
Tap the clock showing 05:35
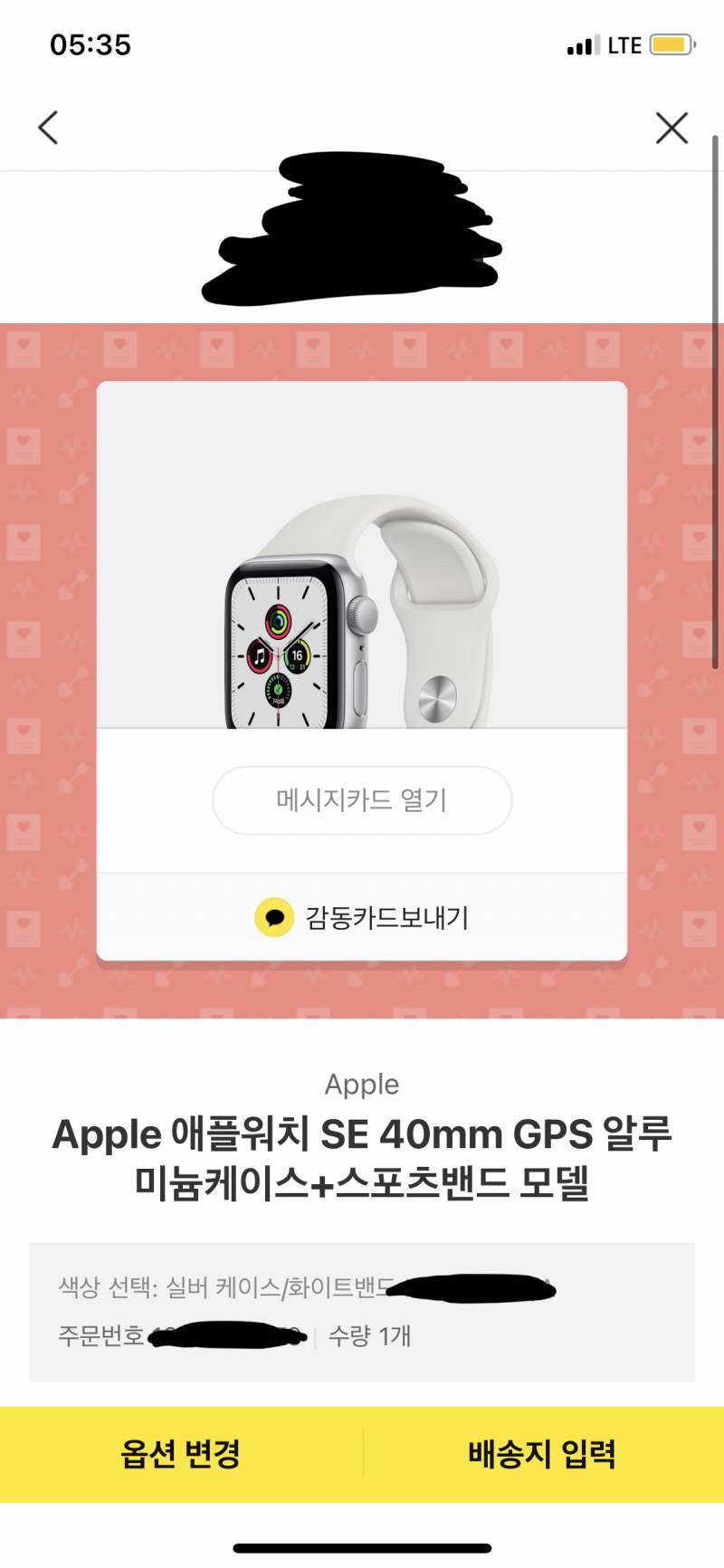pos(90,44)
